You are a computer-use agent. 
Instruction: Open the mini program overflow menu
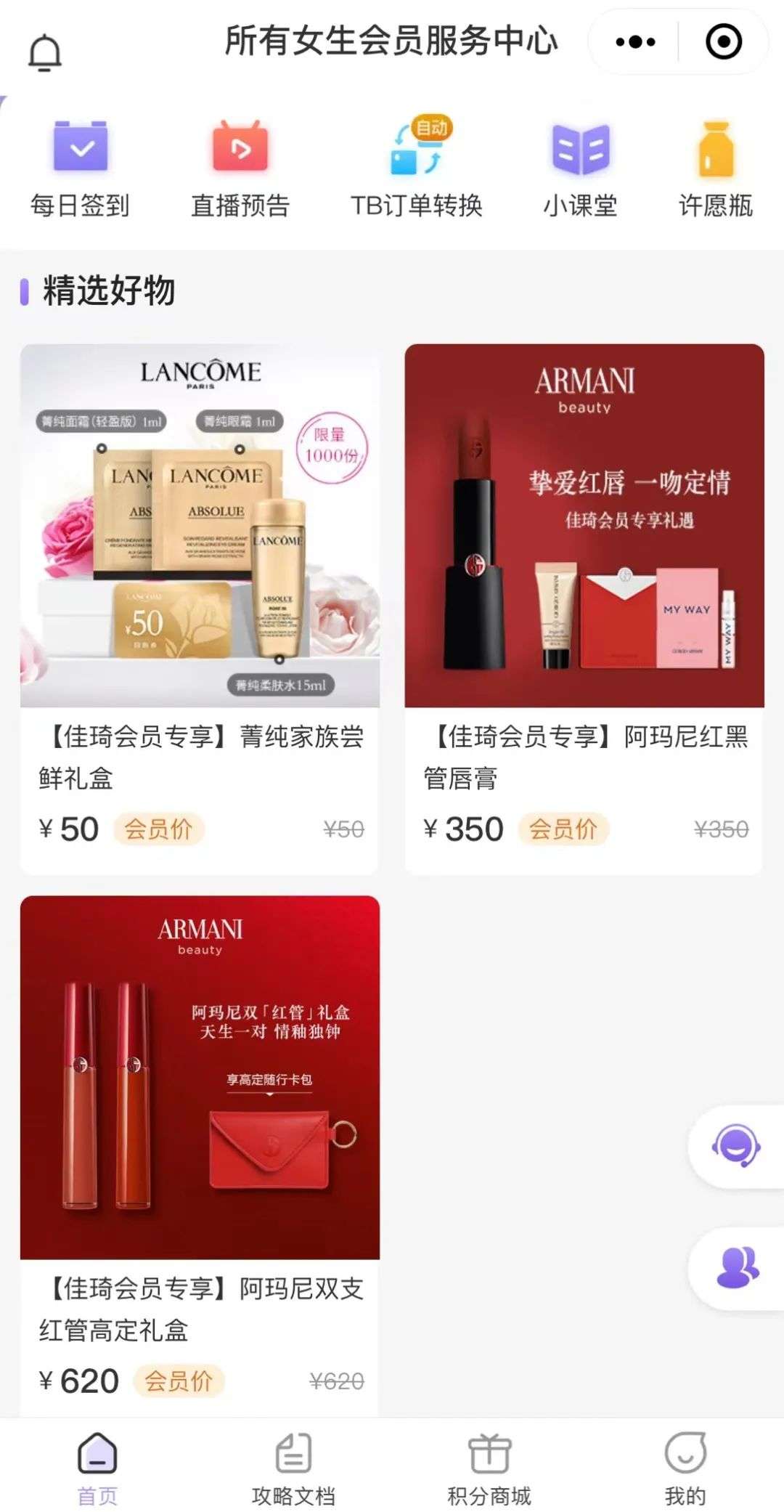click(635, 42)
